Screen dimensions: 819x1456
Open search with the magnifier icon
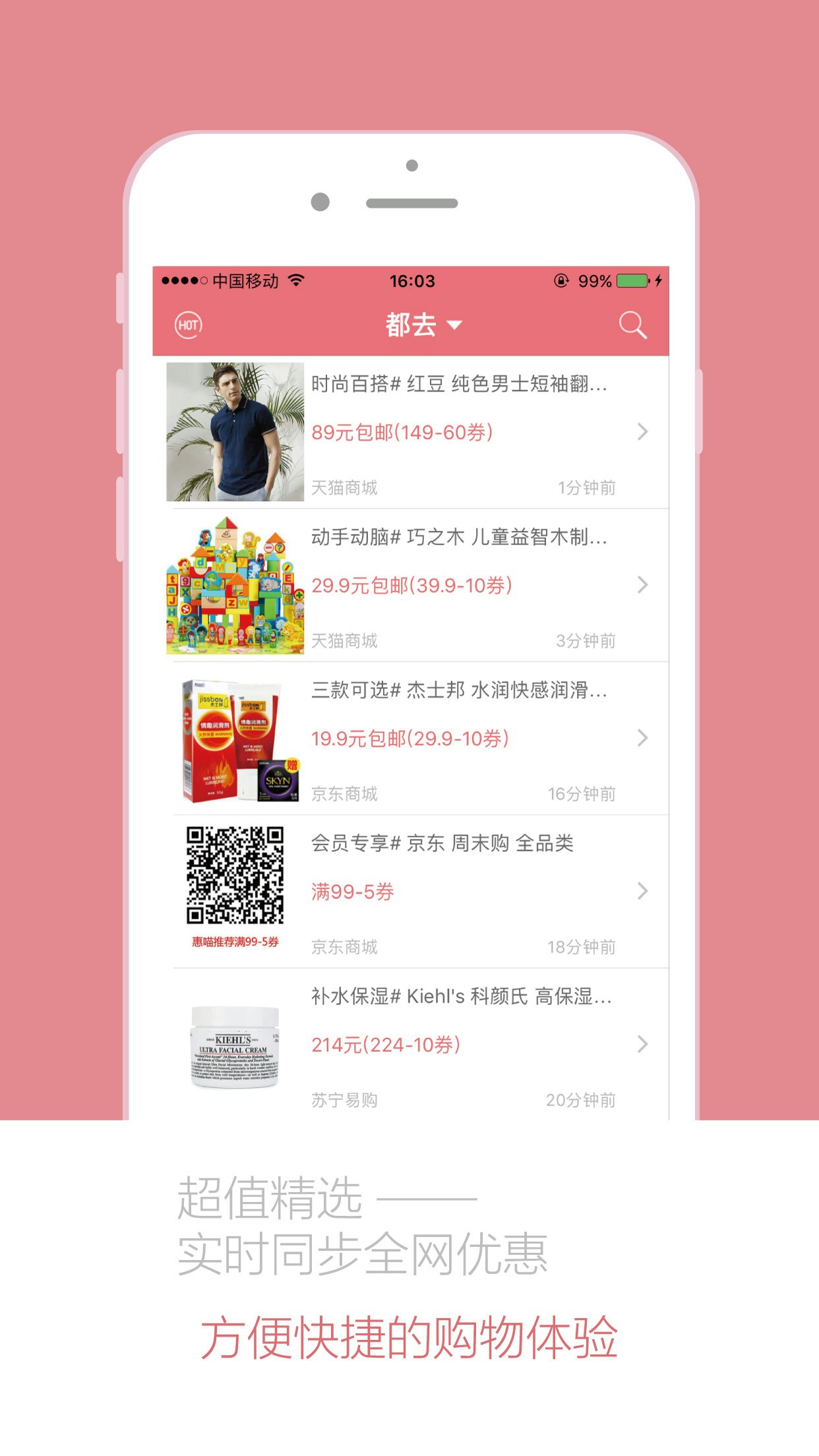pyautogui.click(x=632, y=324)
